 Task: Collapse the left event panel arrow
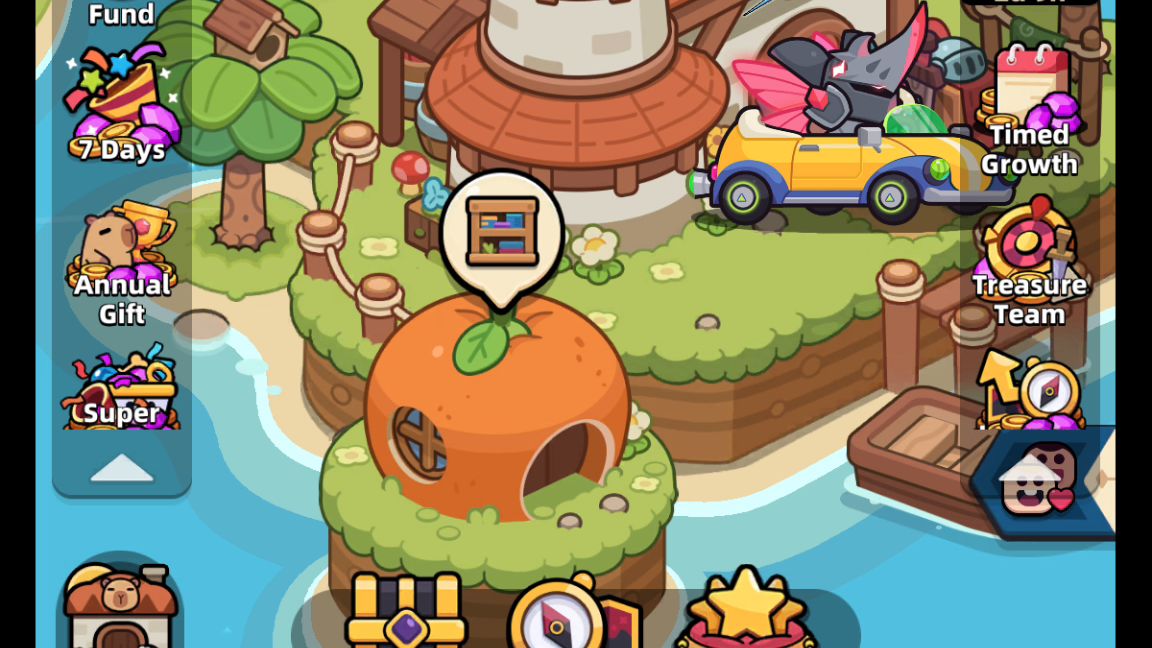(122, 468)
